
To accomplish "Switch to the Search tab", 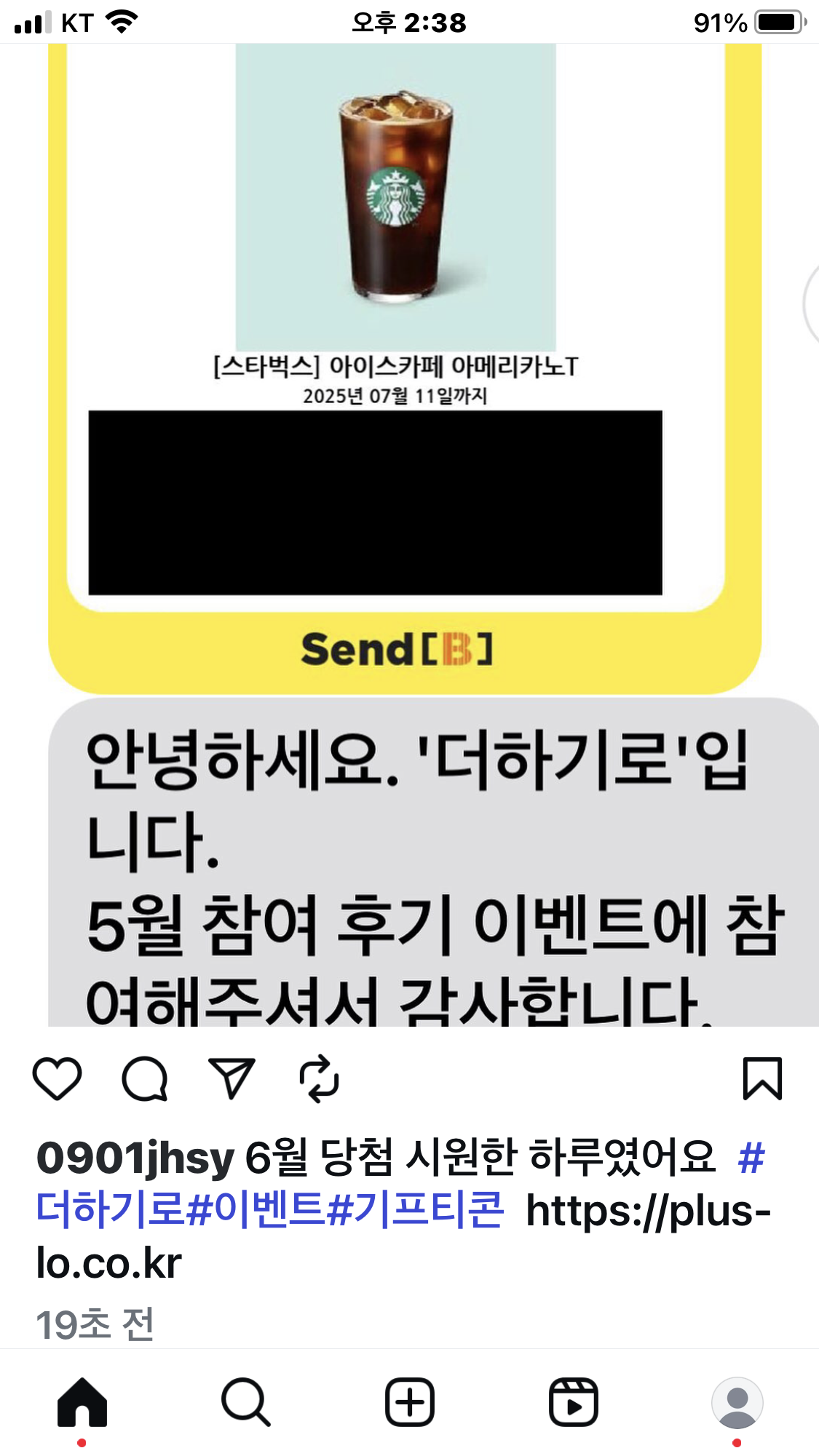I will [x=245, y=1403].
